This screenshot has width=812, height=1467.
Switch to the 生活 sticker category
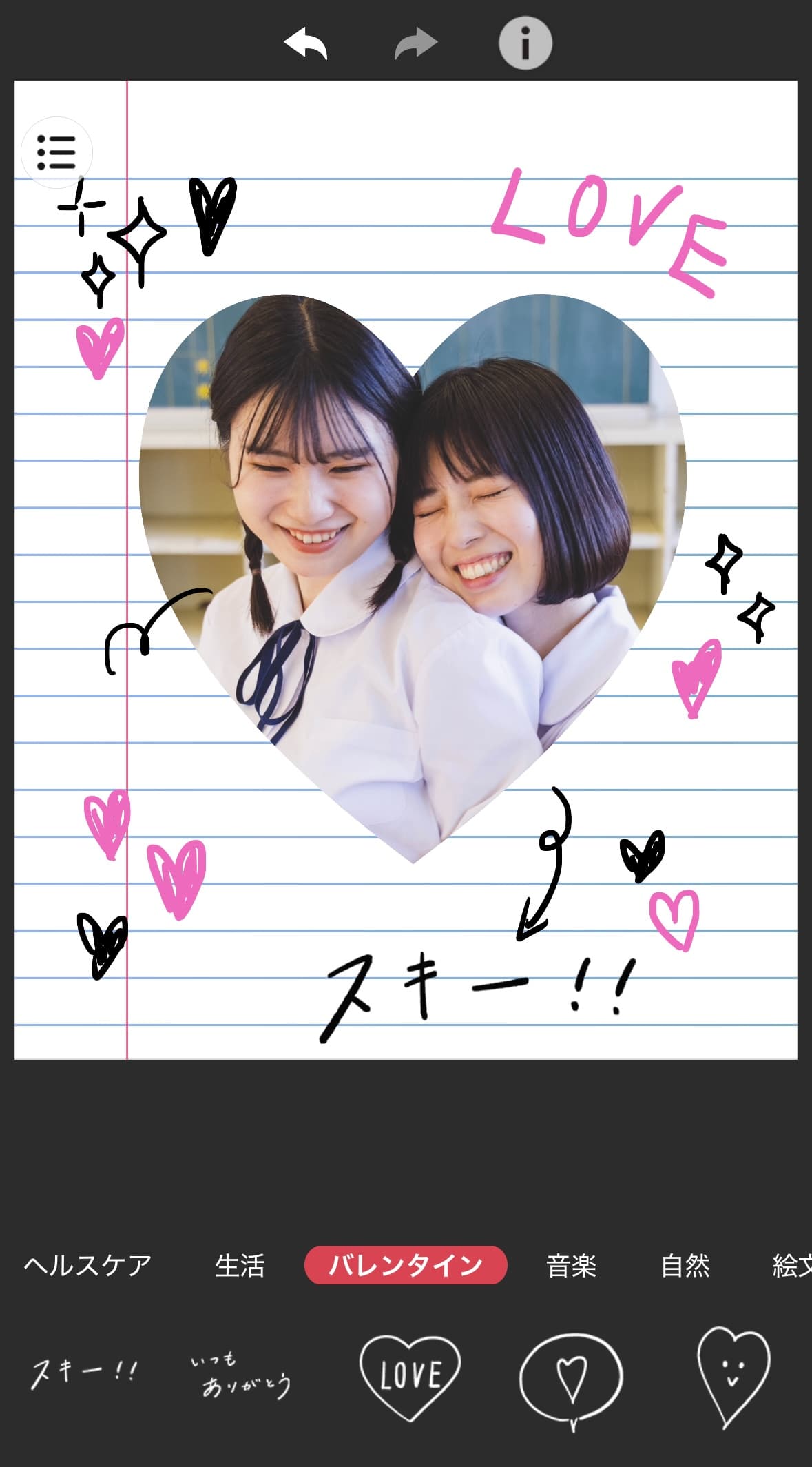[x=240, y=1265]
